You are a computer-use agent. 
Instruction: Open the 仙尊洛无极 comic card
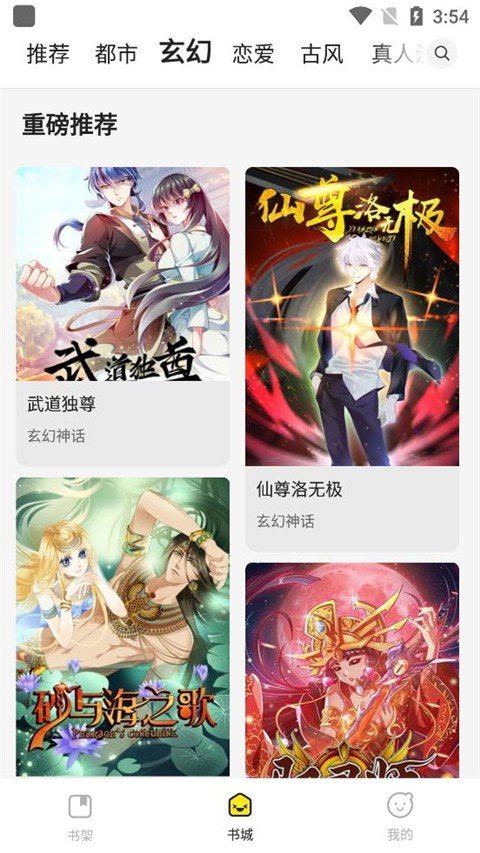(352, 359)
